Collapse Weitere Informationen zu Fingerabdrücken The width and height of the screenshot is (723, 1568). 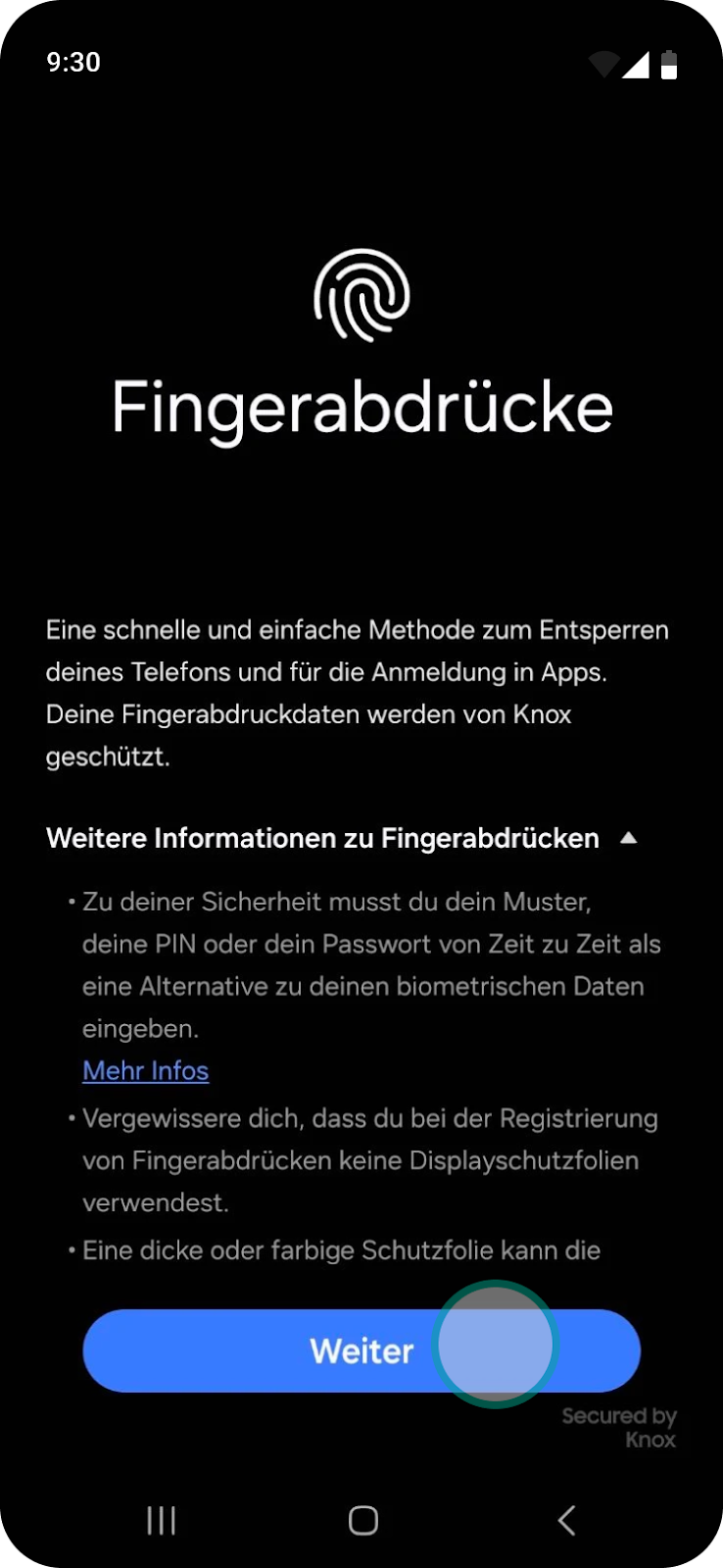tap(342, 838)
